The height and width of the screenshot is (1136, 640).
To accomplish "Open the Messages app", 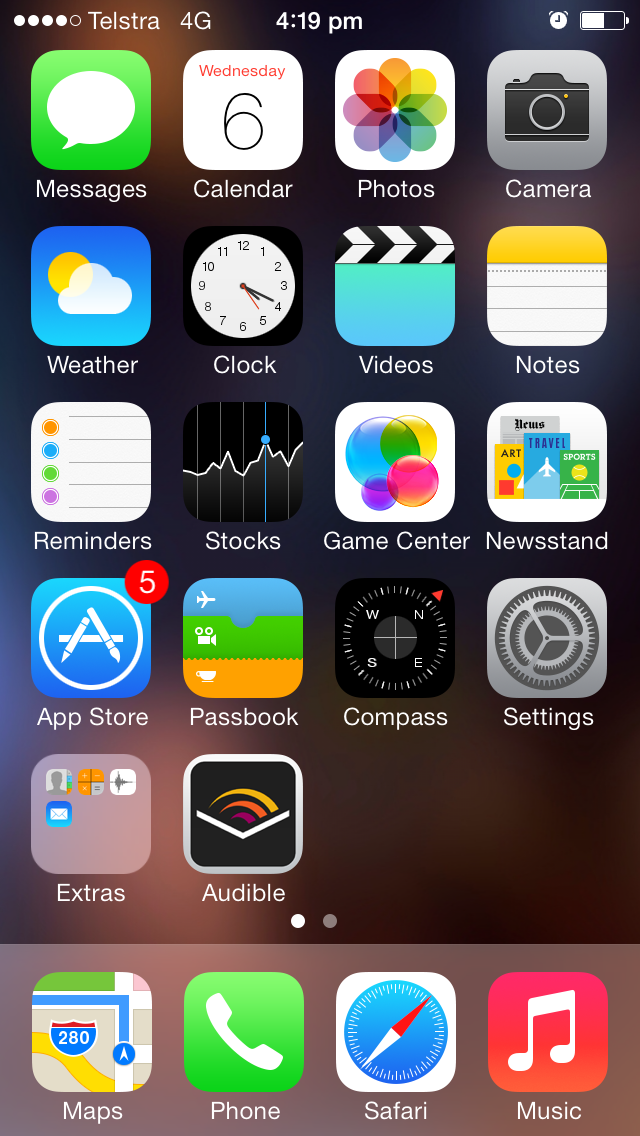I will [91, 110].
